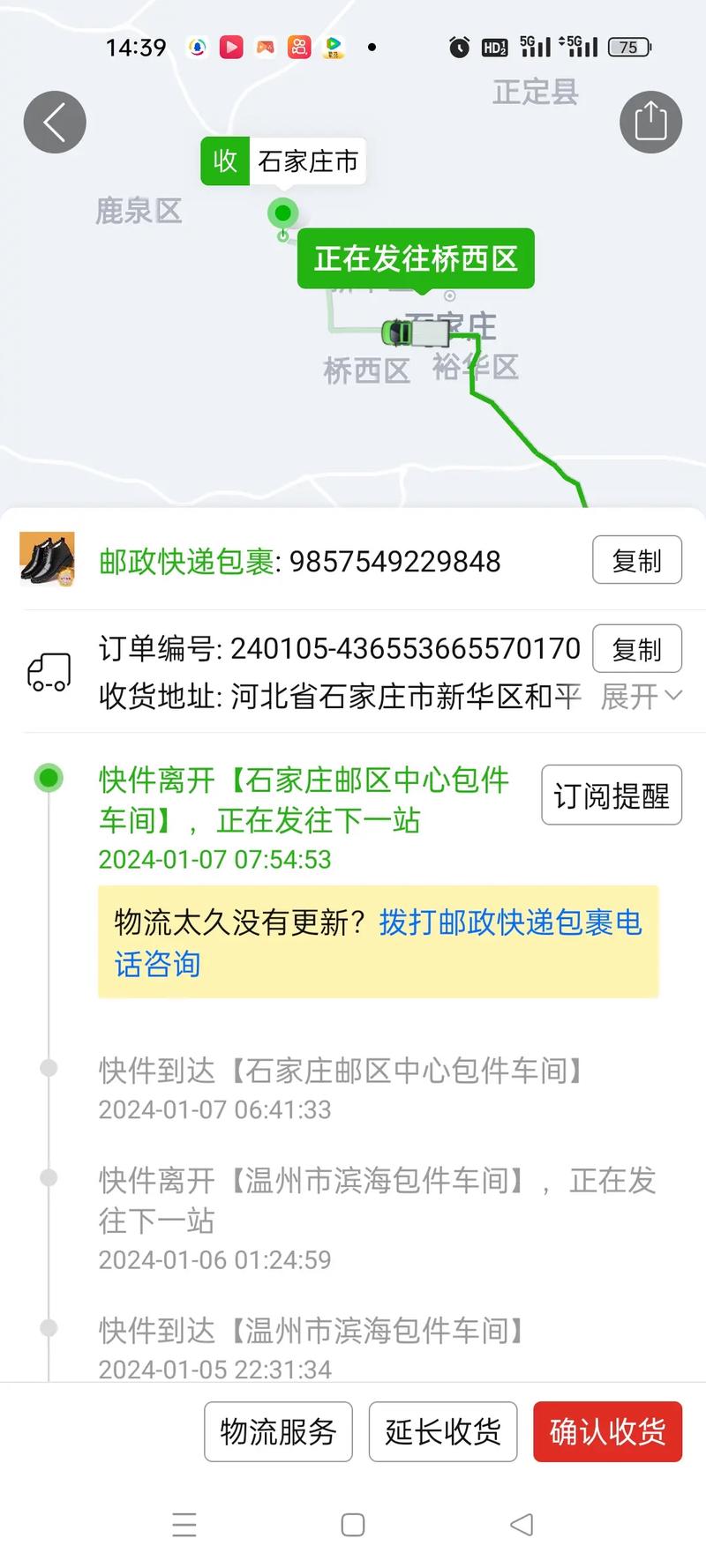Tap the home button in the navigation bar

(352, 1524)
